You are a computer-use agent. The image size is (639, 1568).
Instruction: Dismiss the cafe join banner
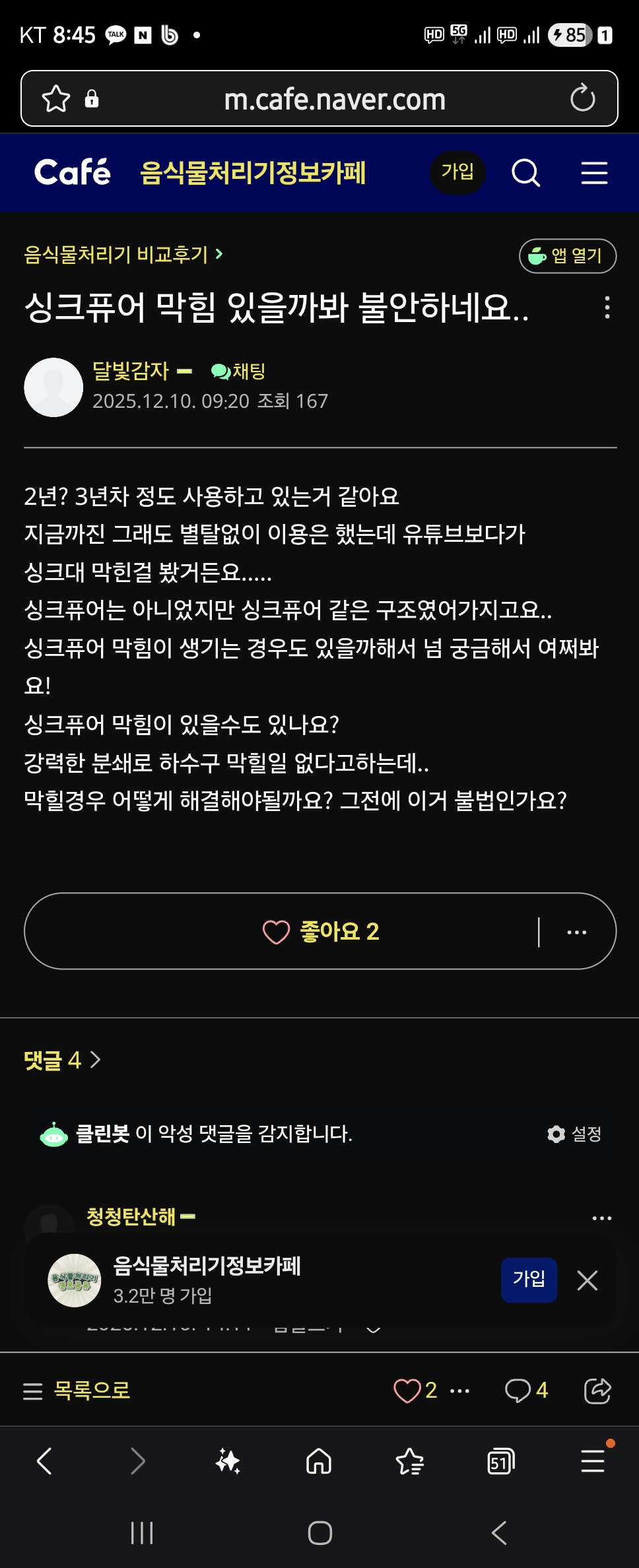[x=587, y=1280]
